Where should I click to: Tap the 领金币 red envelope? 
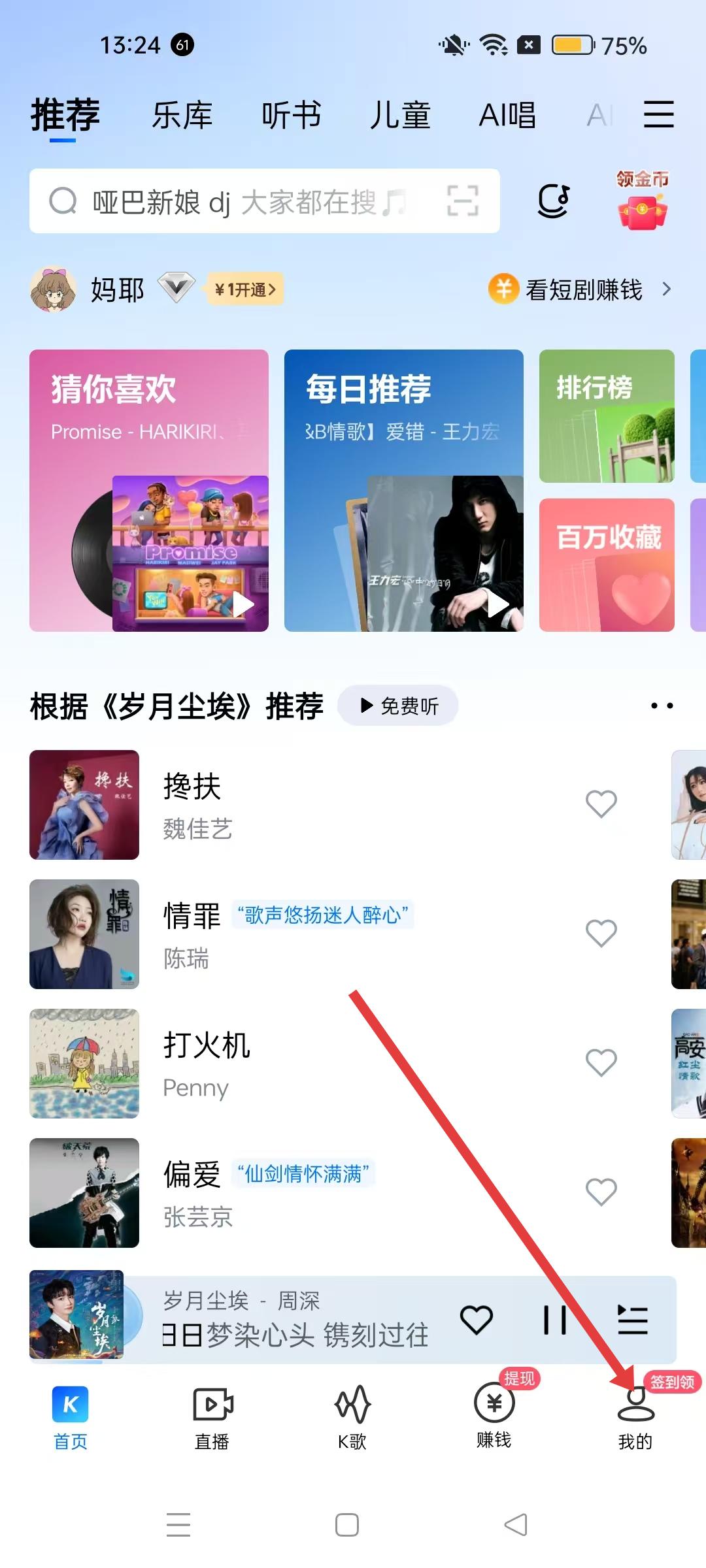[642, 201]
